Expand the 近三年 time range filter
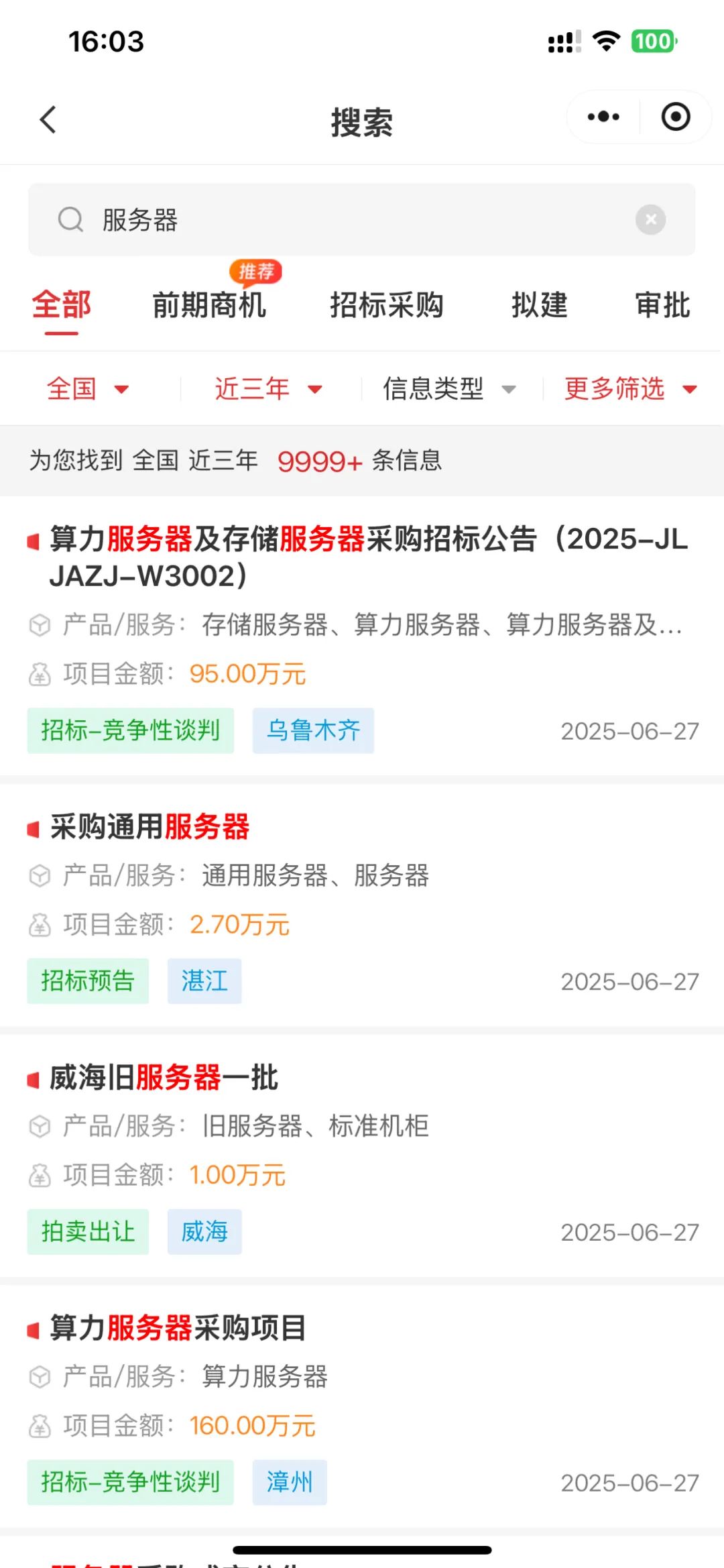The image size is (724, 1568). [x=268, y=388]
